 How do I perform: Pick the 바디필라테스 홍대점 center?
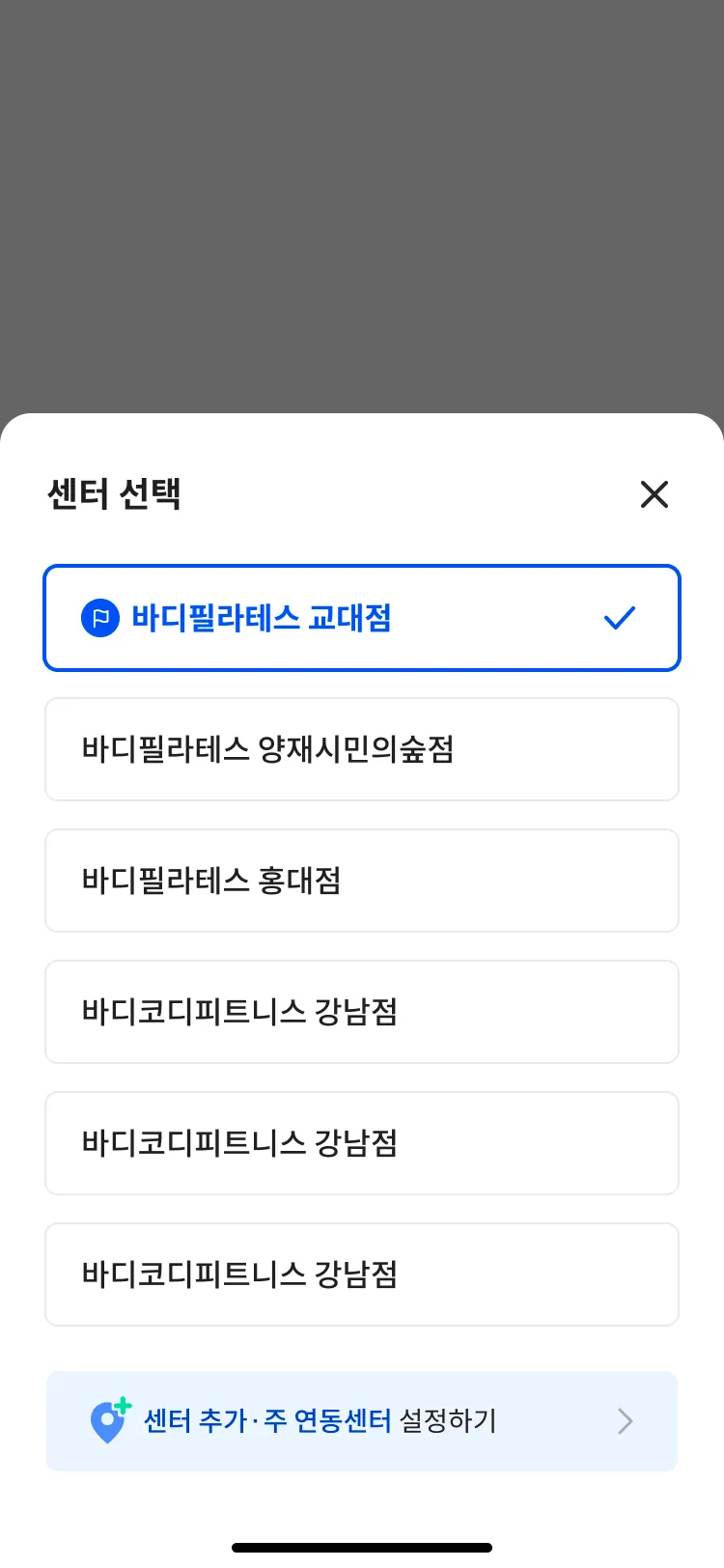362,881
